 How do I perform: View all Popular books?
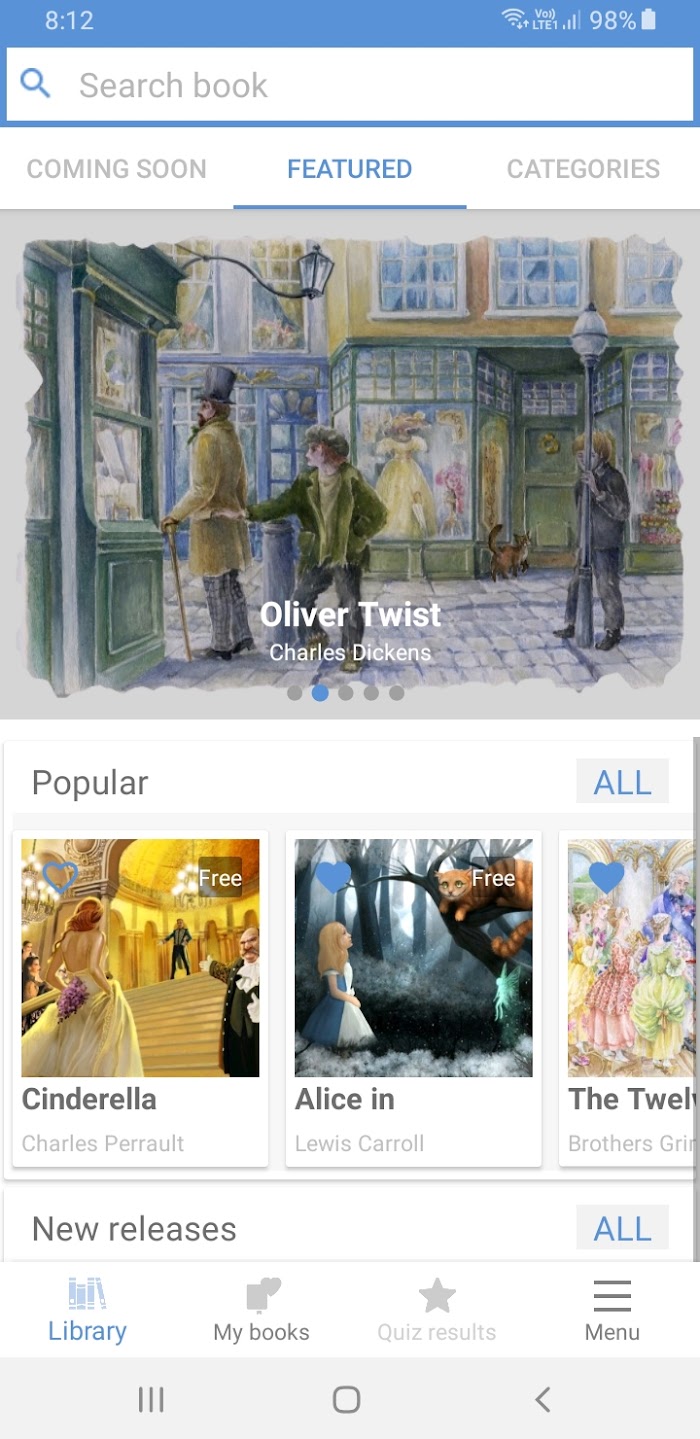click(622, 782)
